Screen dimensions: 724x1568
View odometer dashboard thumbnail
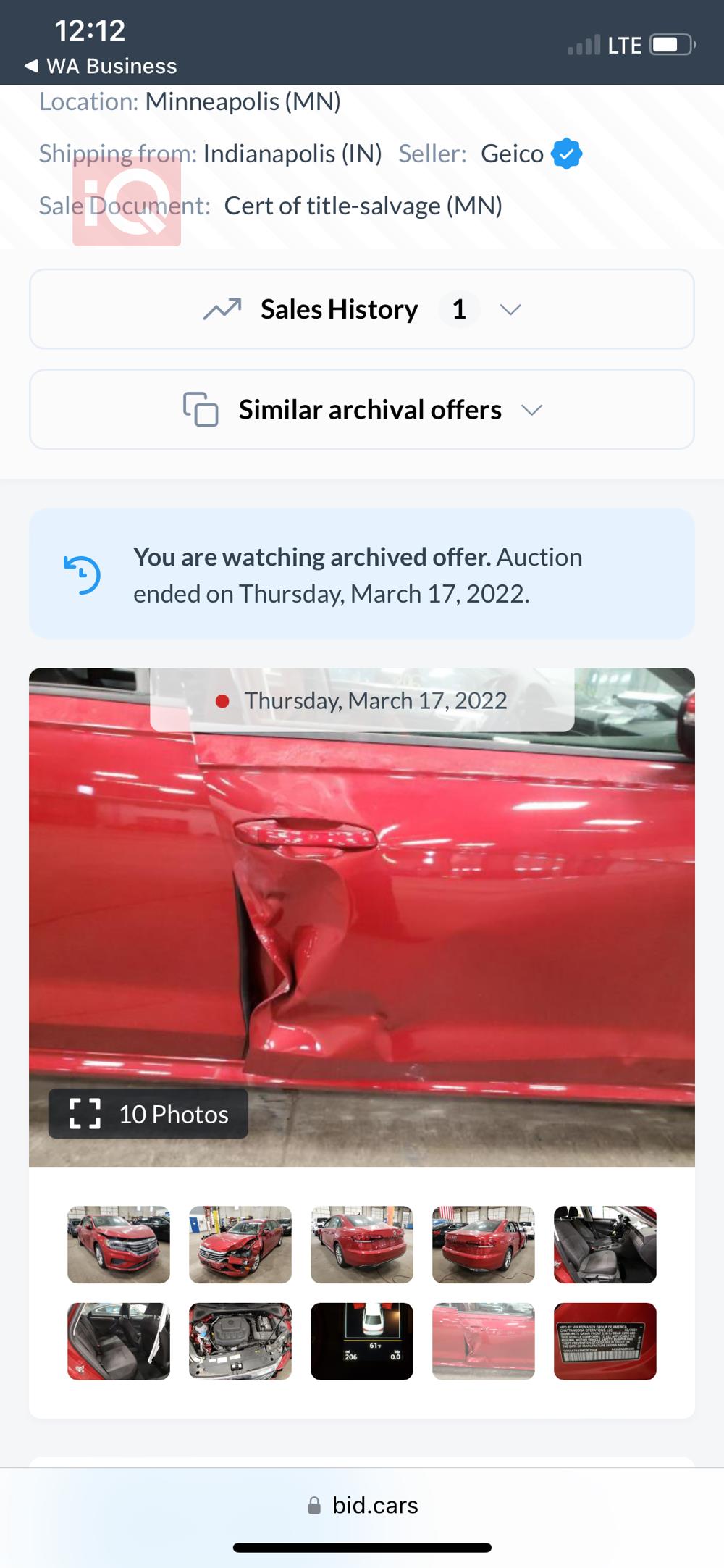(362, 1341)
